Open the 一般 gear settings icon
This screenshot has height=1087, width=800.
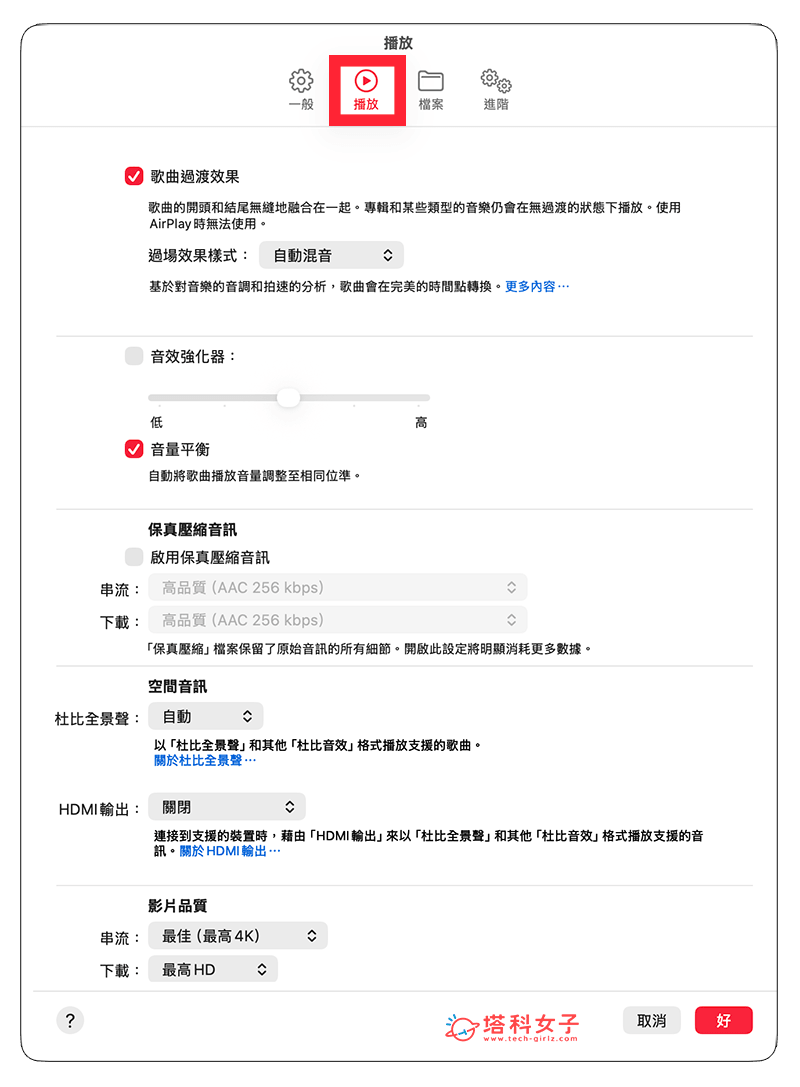tap(300, 83)
